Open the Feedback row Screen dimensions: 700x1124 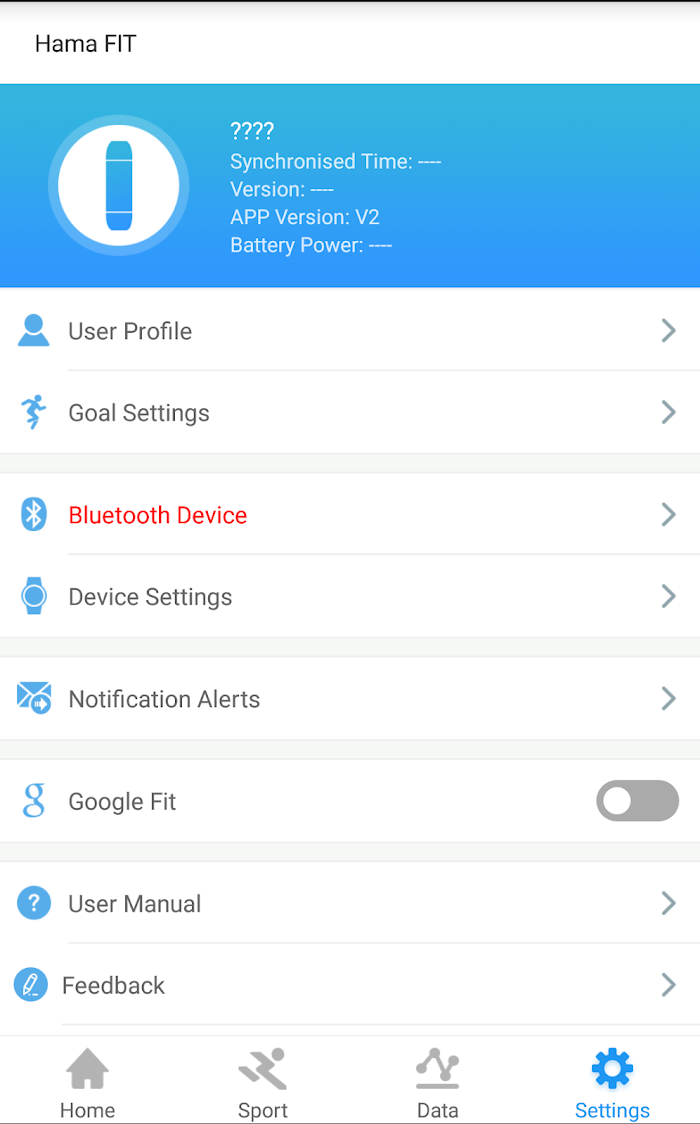(x=350, y=985)
